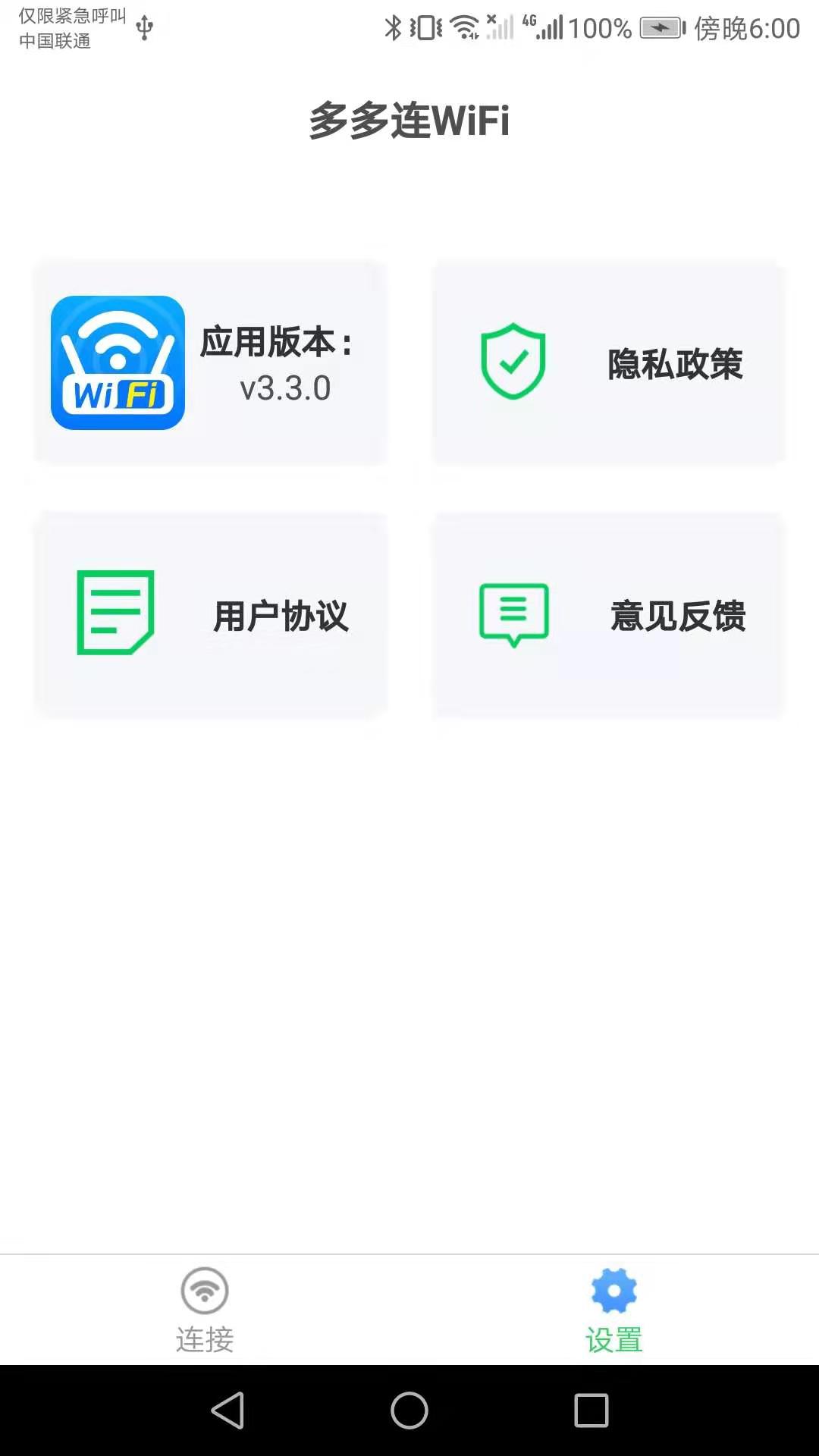This screenshot has height=1456, width=819.
Task: Select the 设置 settings tab
Action: (x=614, y=1310)
